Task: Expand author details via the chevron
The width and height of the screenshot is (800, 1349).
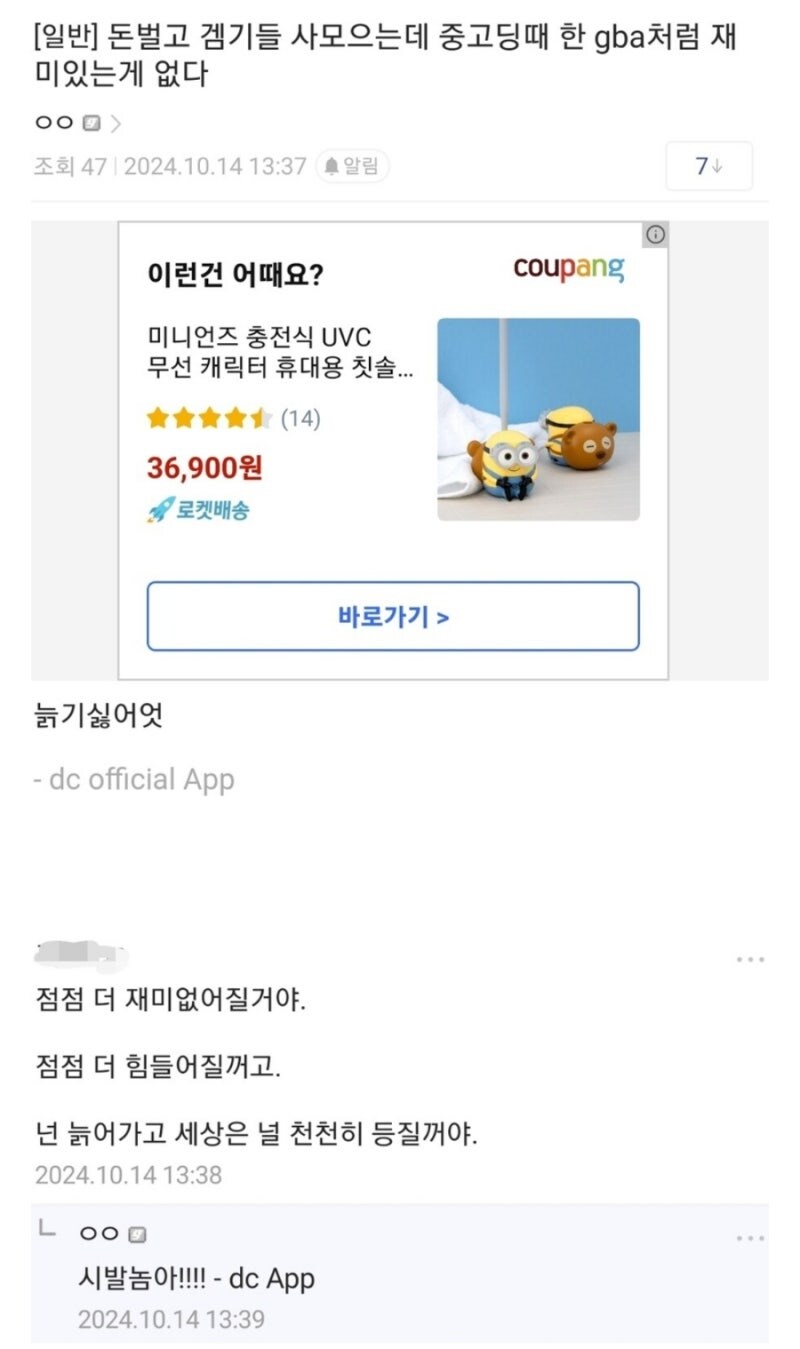Action: 114,122
